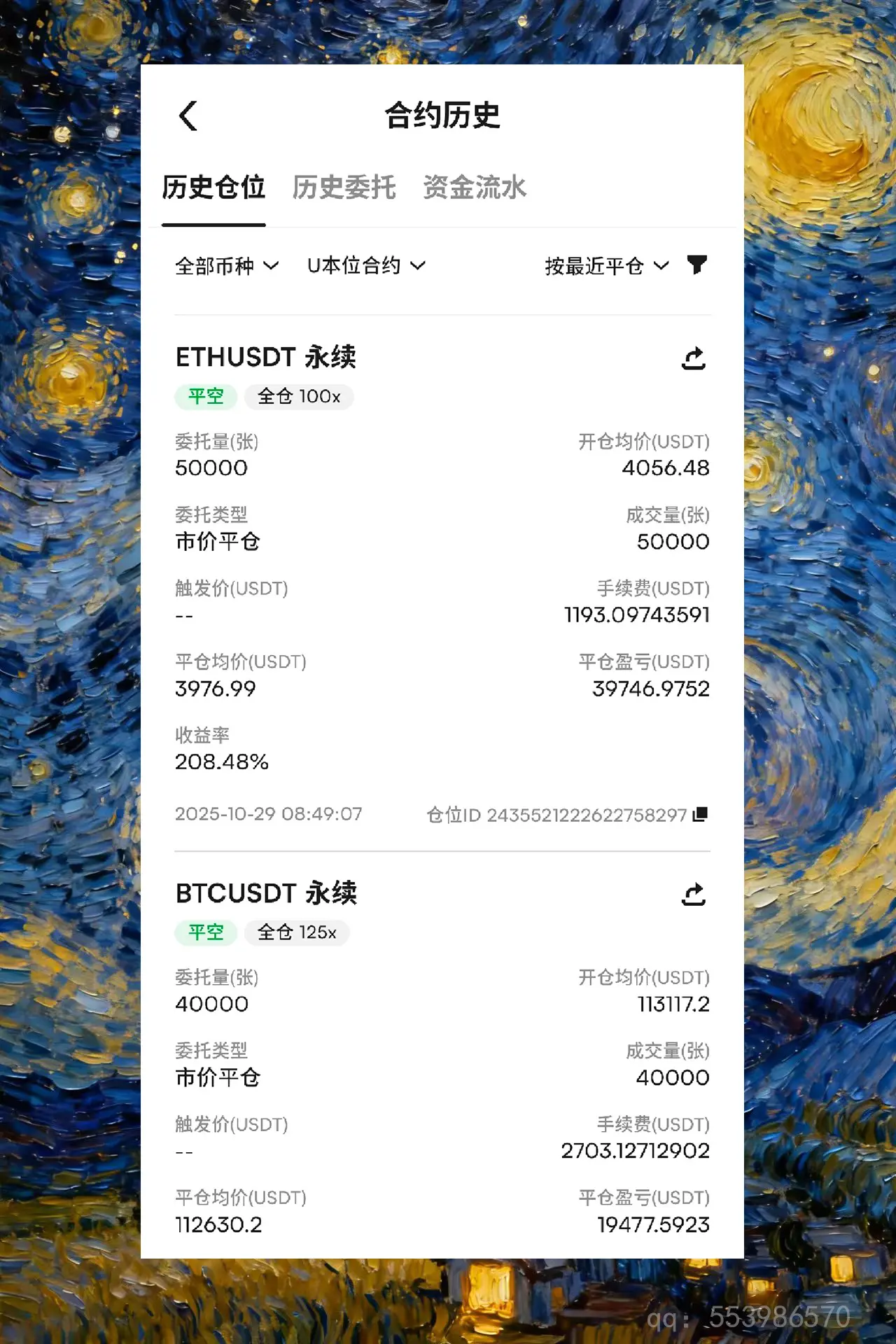
Task: Switch to the 资金流水 tab
Action: (475, 187)
